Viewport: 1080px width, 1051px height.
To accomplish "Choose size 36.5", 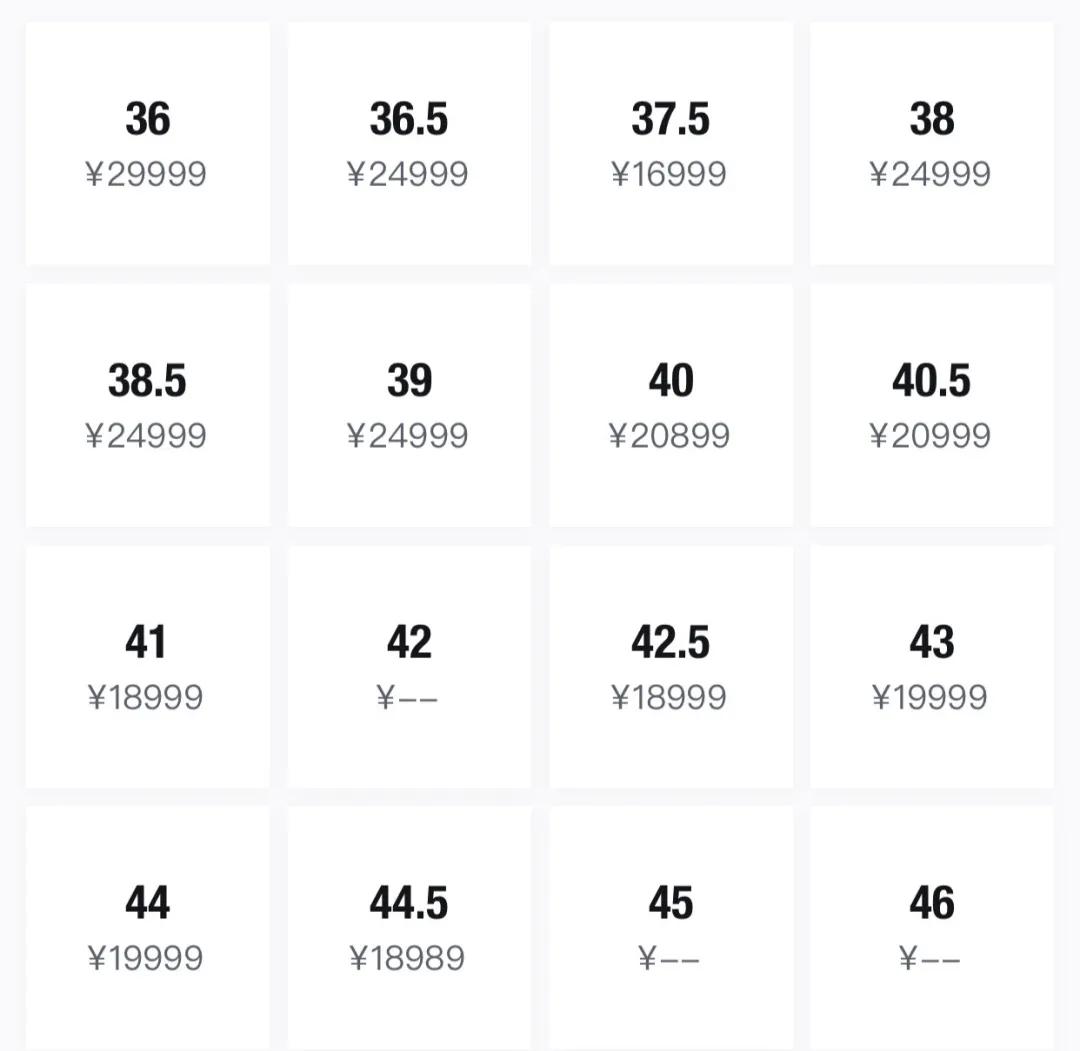I will pos(409,143).
